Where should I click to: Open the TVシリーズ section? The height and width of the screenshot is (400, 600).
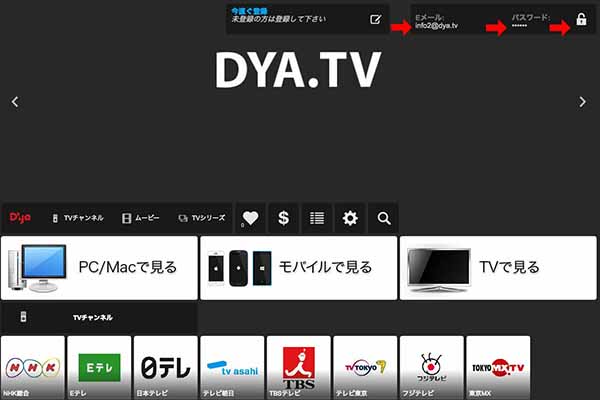pyautogui.click(x=200, y=217)
